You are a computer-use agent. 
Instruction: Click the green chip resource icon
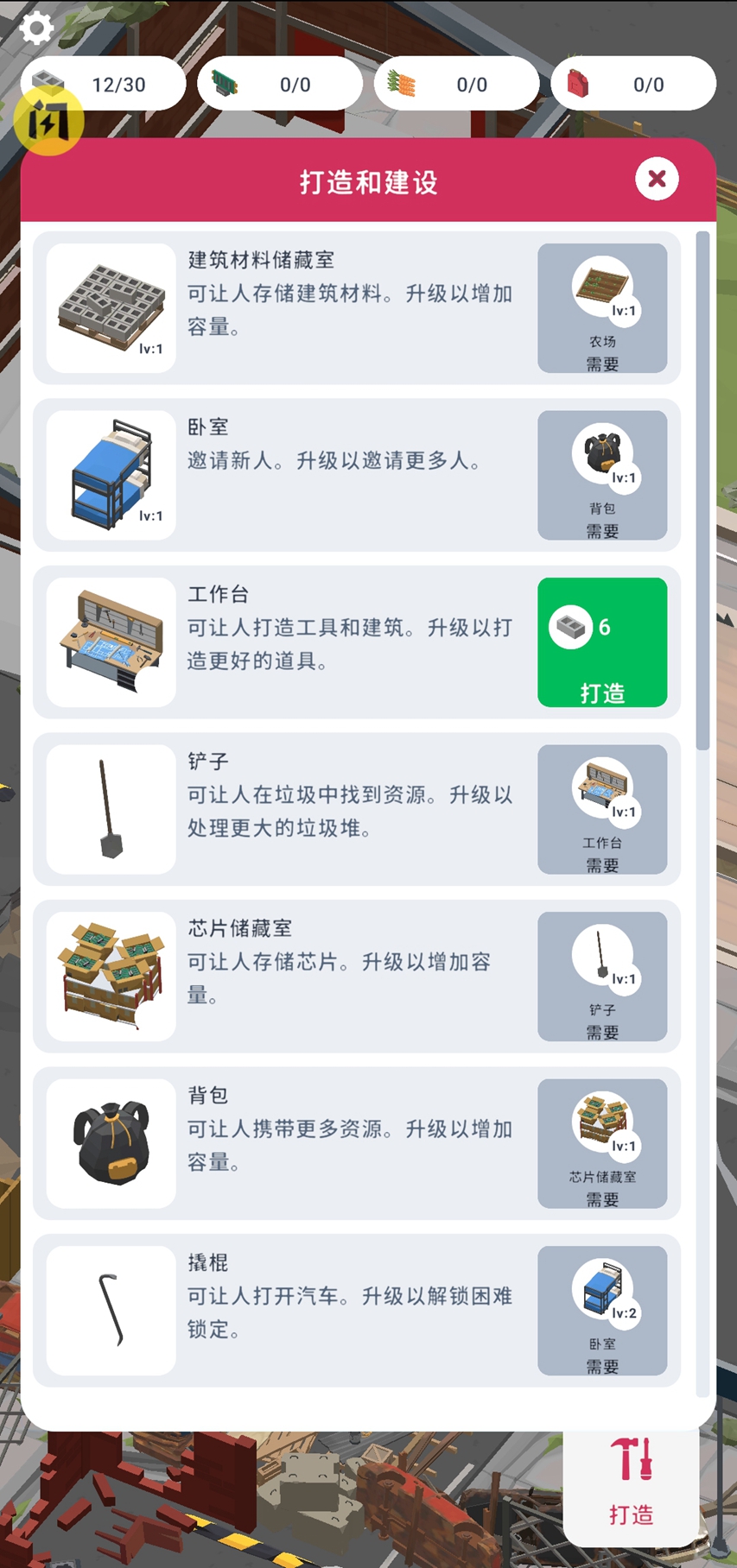click(226, 83)
